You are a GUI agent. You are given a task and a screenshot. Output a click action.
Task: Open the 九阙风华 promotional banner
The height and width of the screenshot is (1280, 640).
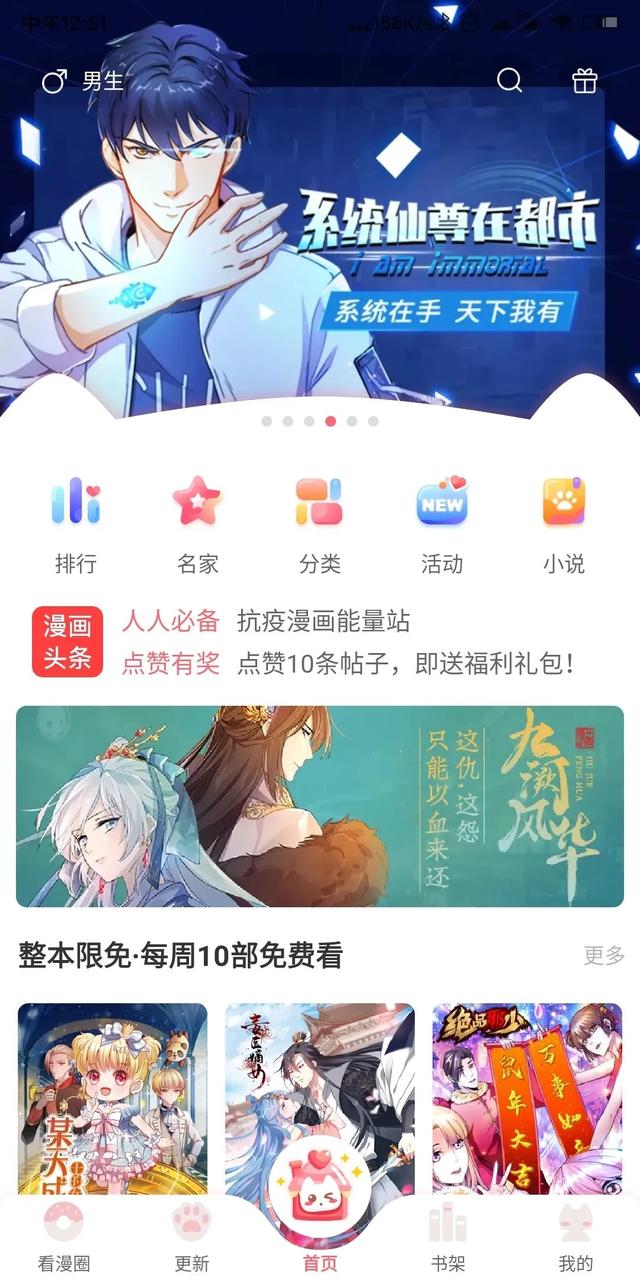pyautogui.click(x=320, y=806)
